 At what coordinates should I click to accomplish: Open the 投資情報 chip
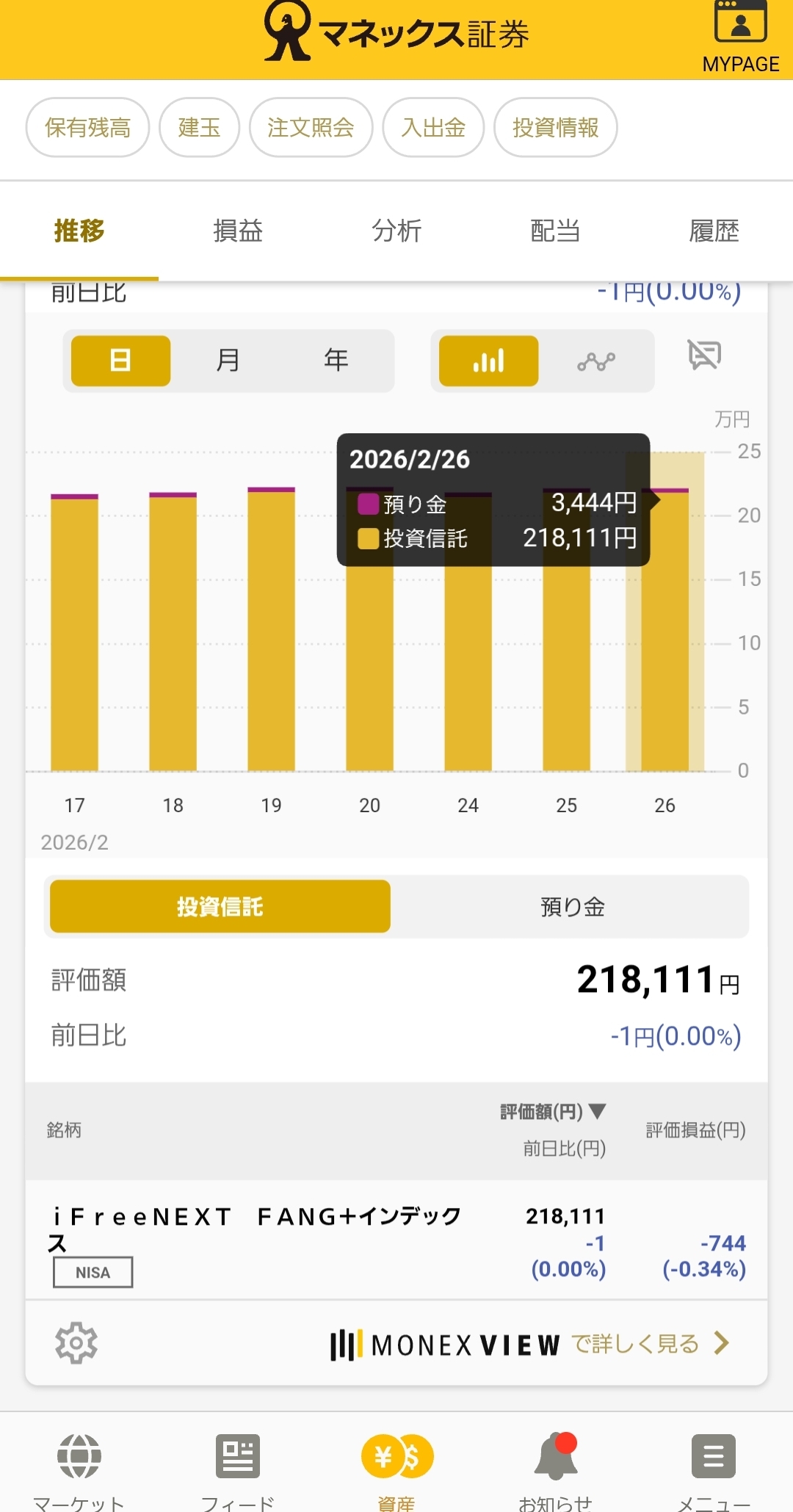click(555, 128)
